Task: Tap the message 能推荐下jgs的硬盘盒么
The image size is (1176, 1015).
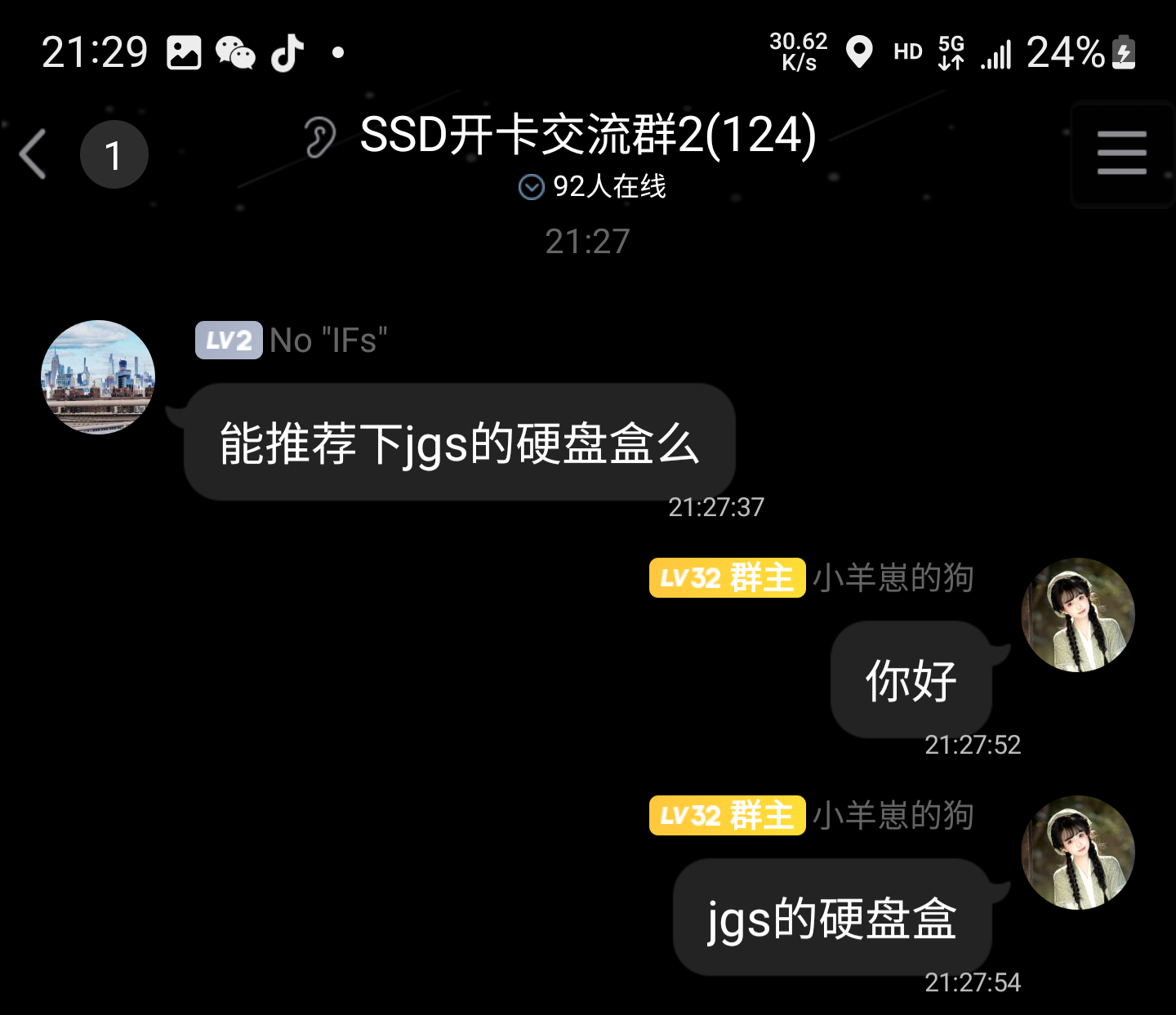Action: pos(459,443)
